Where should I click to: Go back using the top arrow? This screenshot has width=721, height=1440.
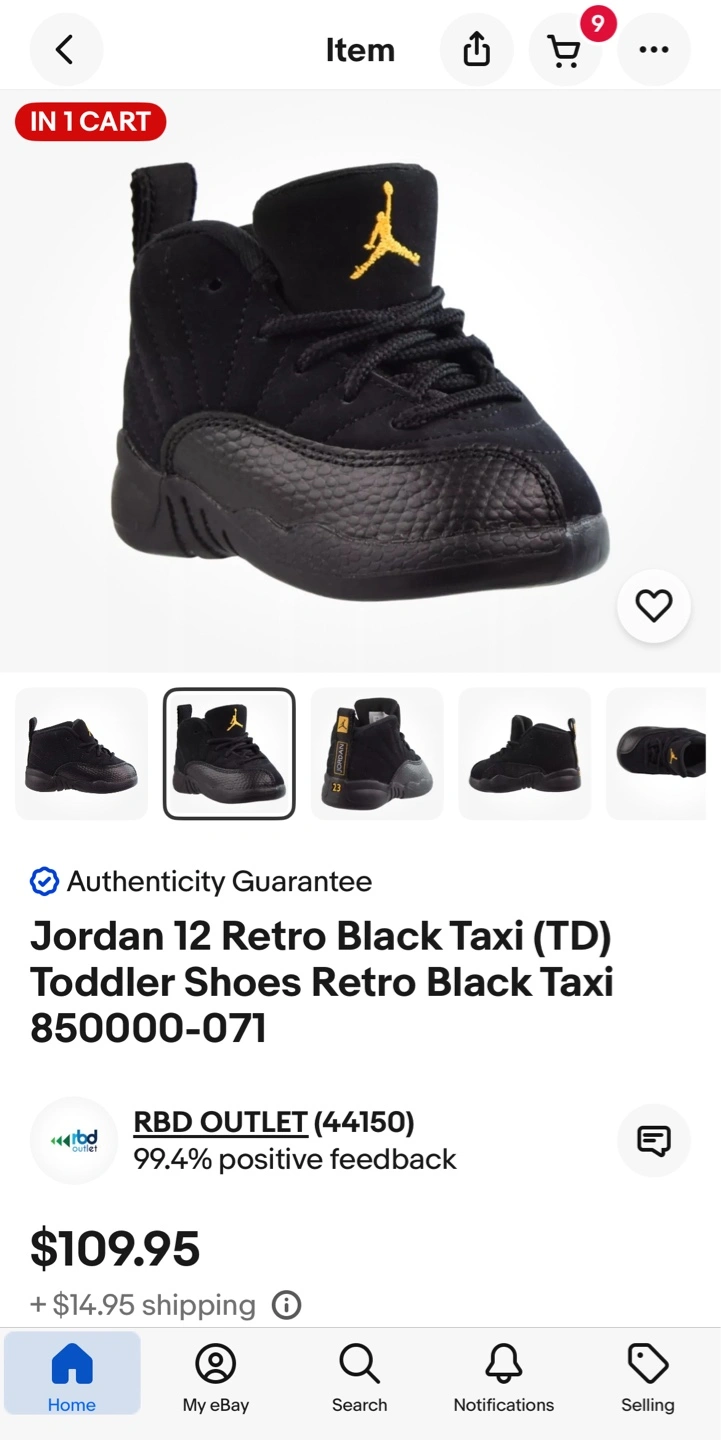[66, 50]
